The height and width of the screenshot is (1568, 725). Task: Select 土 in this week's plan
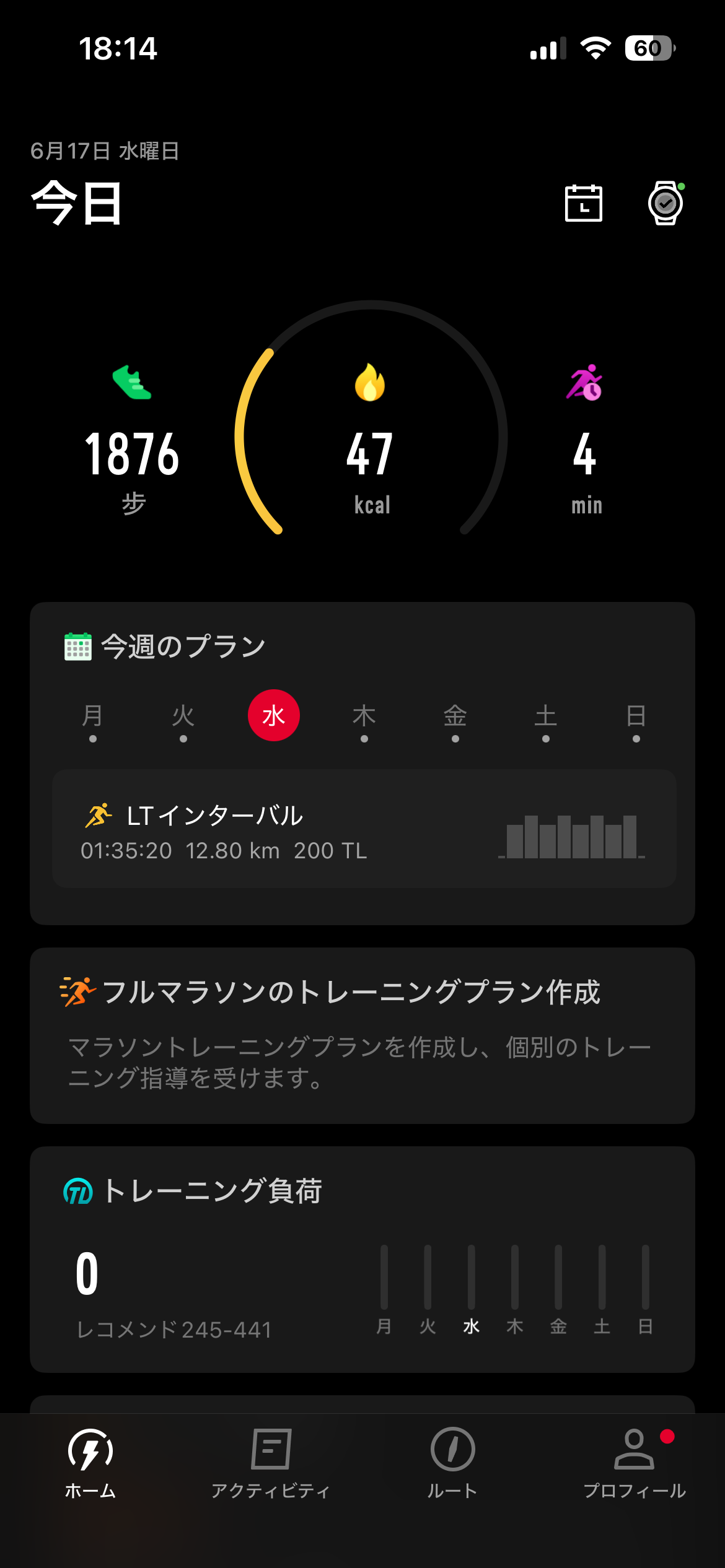[x=545, y=721]
